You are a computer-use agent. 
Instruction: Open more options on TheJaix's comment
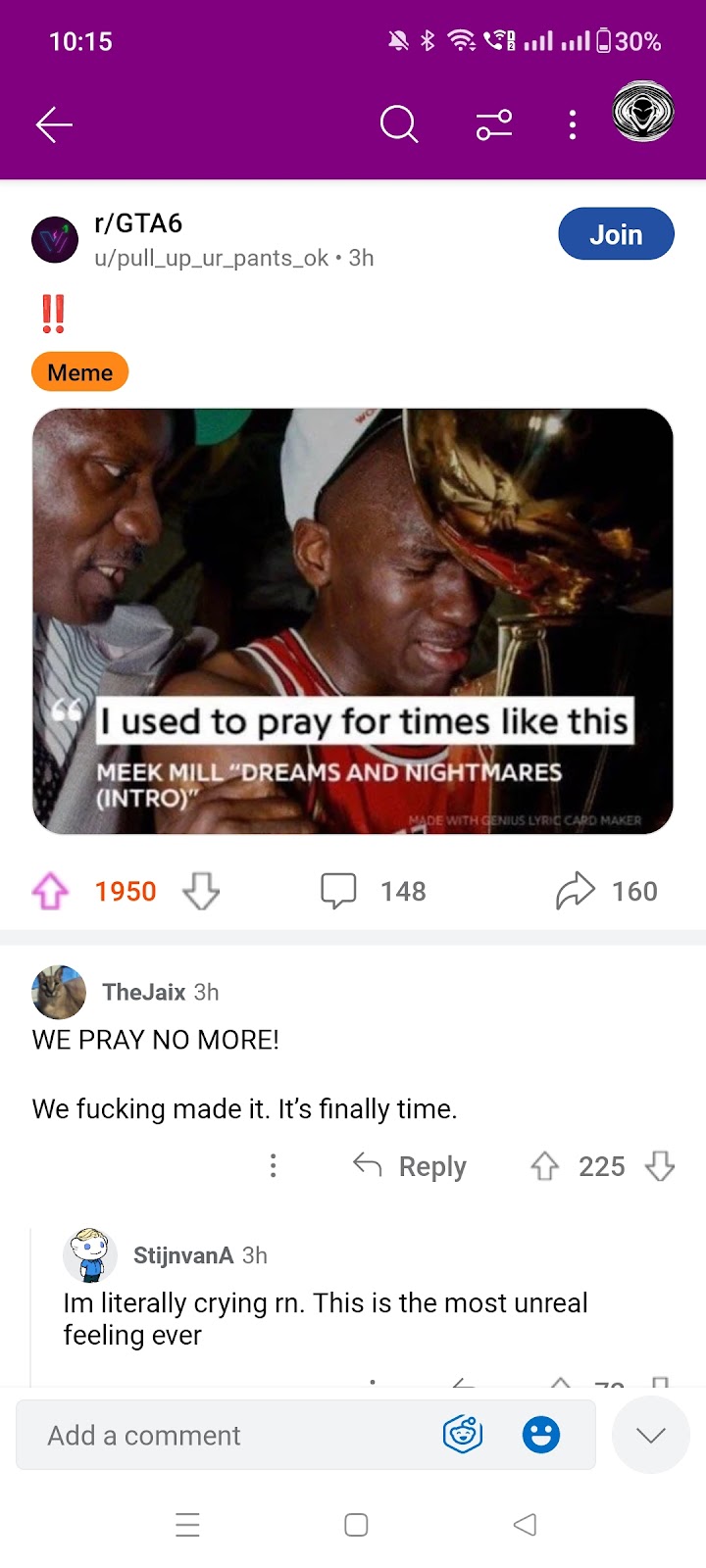point(274,1166)
